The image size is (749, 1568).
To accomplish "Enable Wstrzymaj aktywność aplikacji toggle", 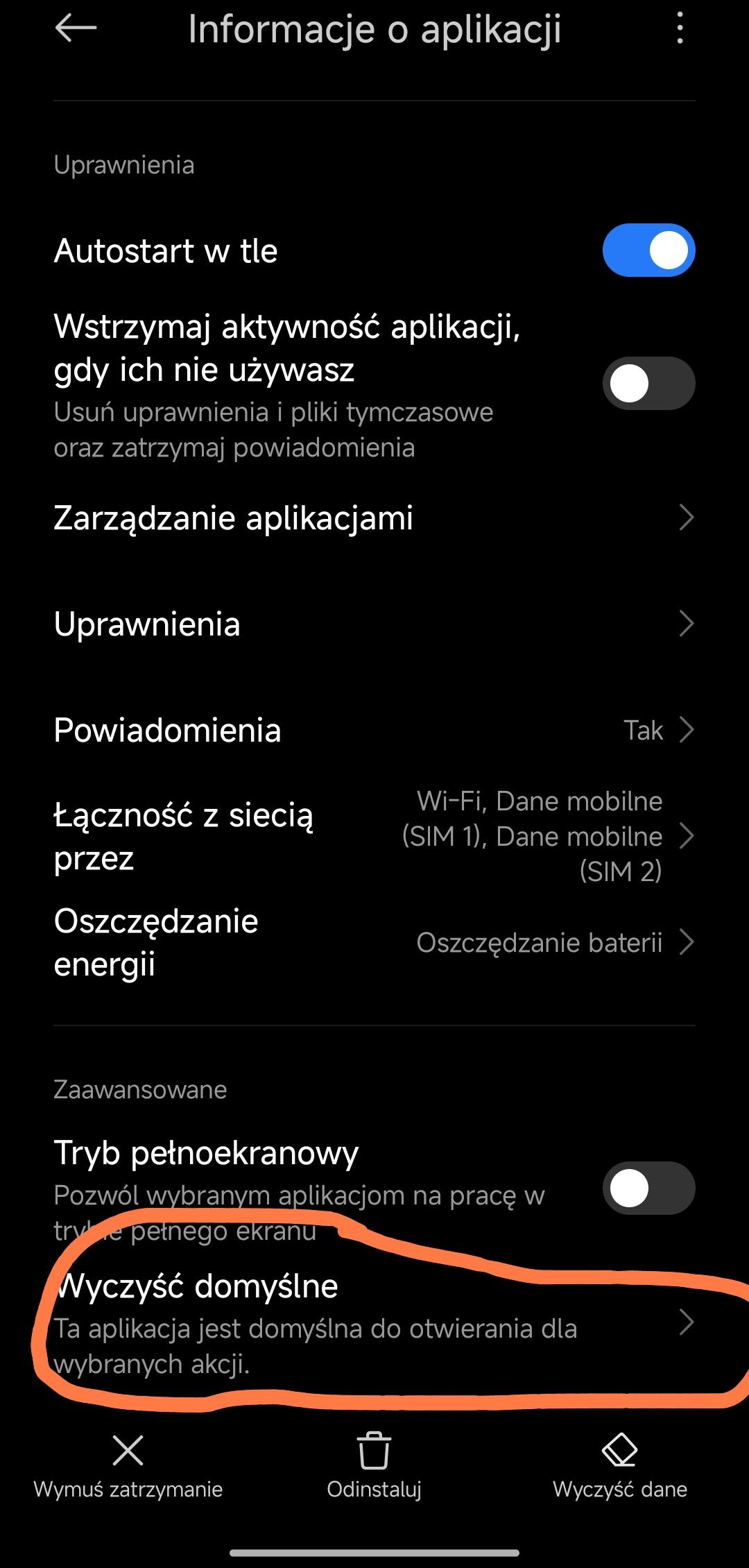I will point(648,384).
